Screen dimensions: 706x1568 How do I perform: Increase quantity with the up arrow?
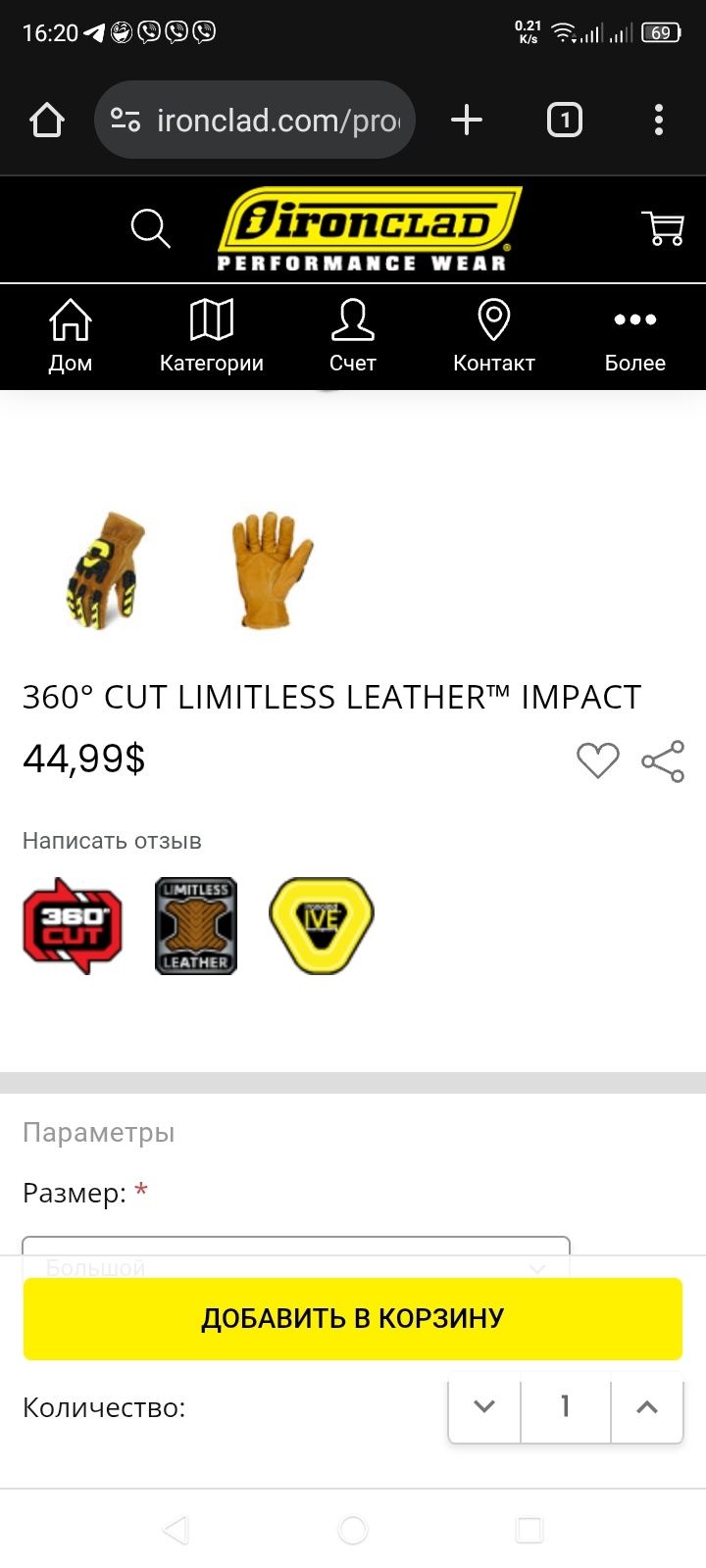point(646,1407)
